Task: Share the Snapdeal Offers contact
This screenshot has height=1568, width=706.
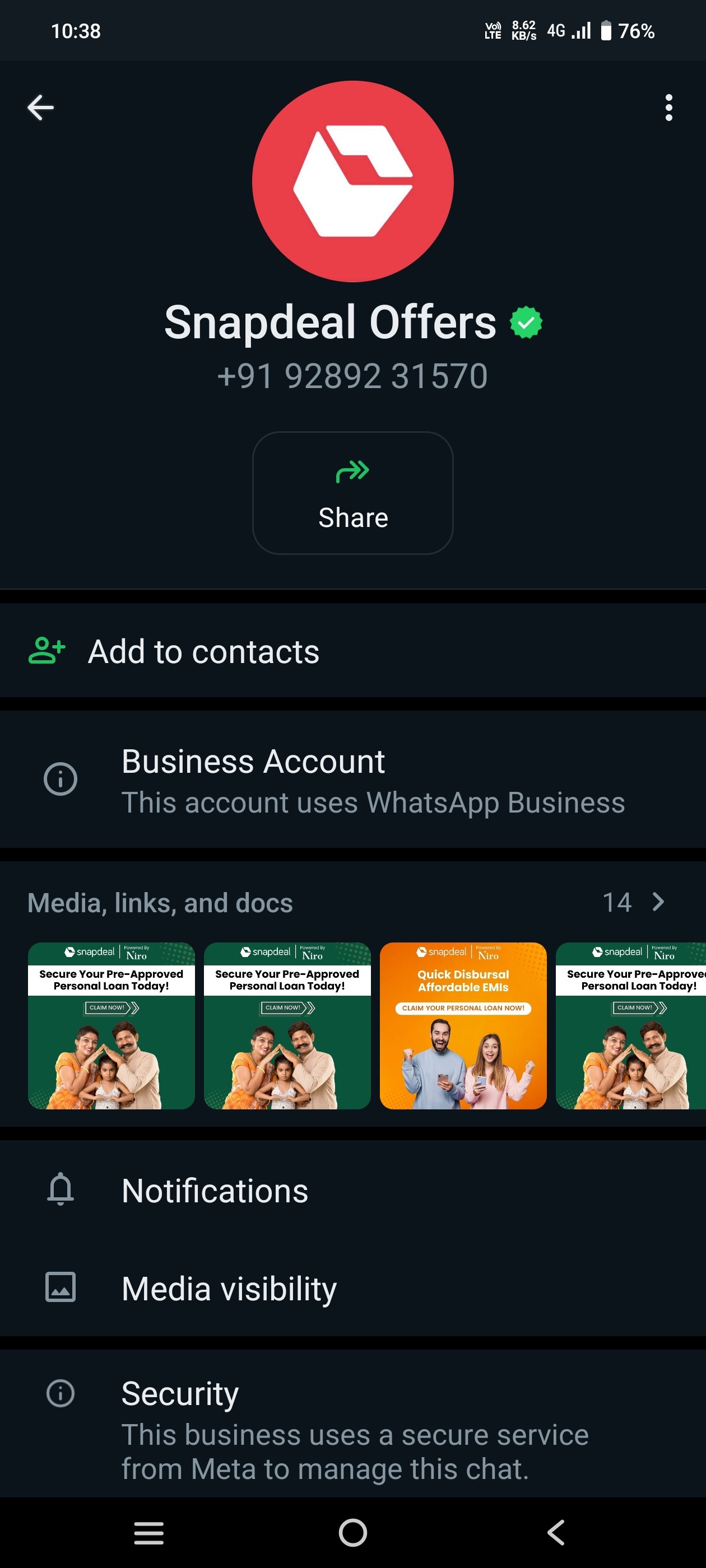Action: pos(352,492)
